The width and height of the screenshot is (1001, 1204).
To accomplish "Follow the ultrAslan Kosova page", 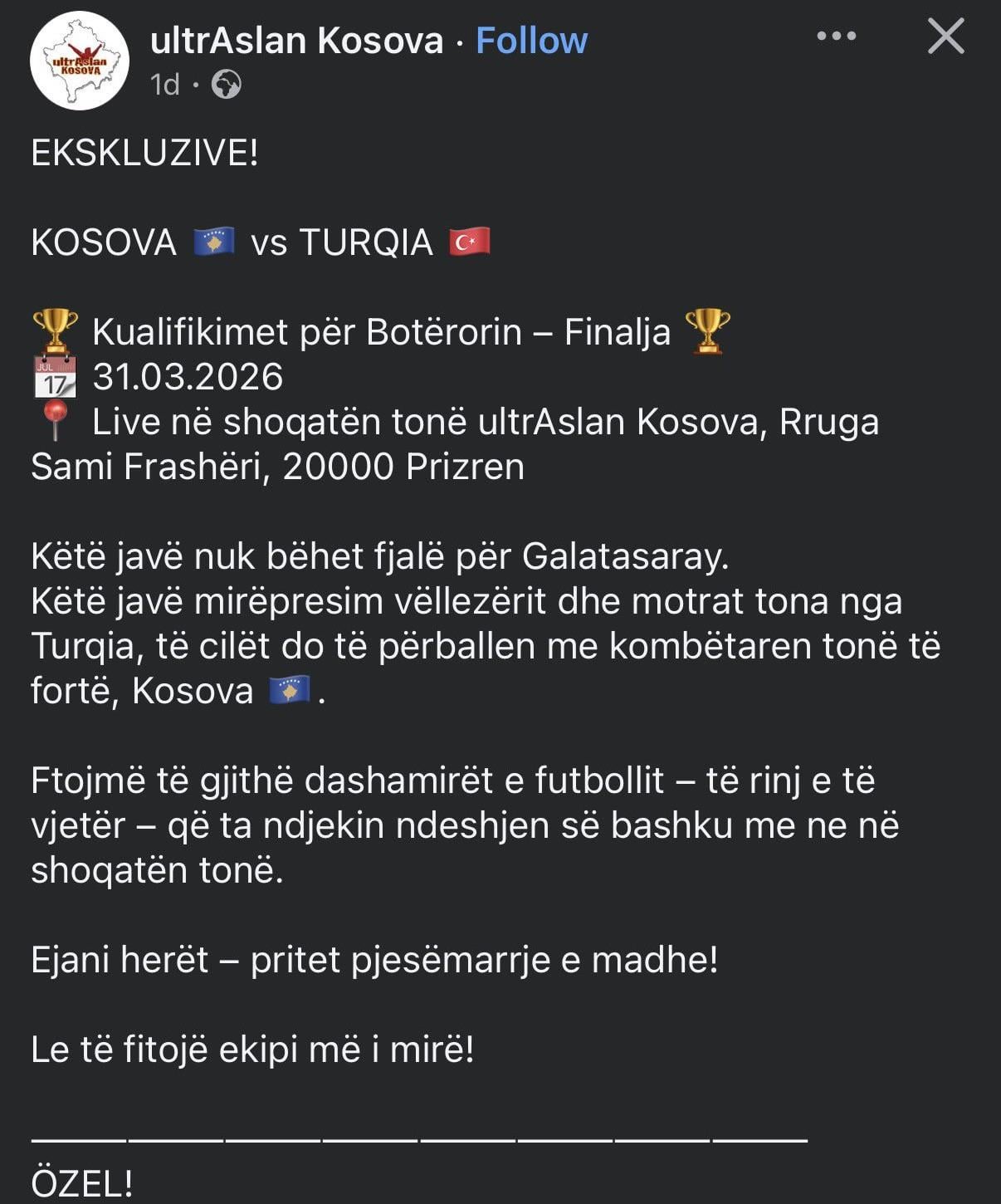I will tap(531, 41).
